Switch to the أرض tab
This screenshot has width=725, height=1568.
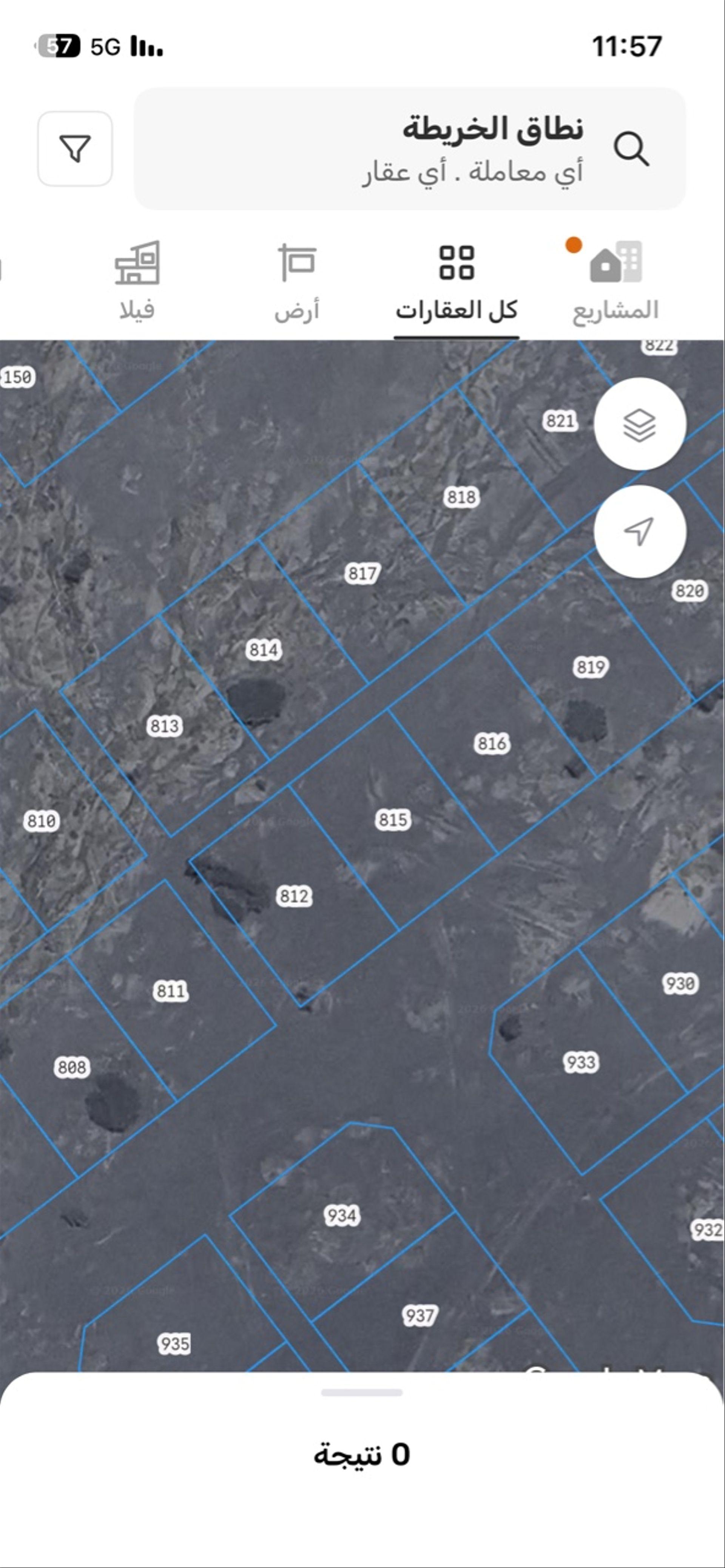[x=297, y=282]
